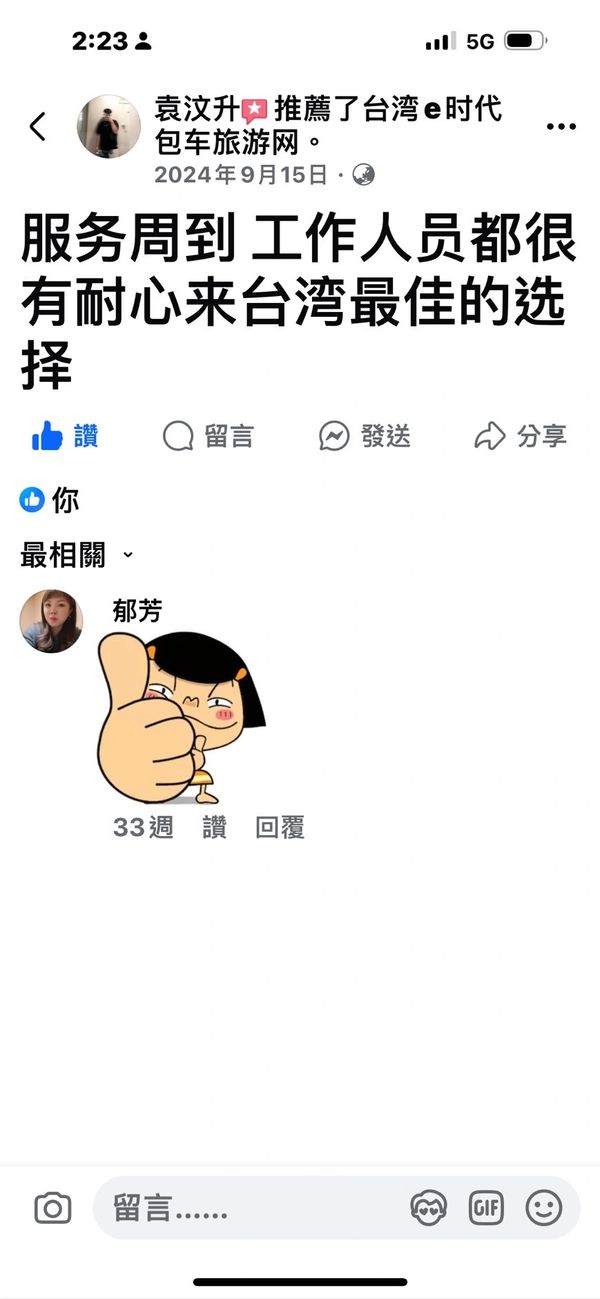View who liked the post next to 你

tap(50, 500)
